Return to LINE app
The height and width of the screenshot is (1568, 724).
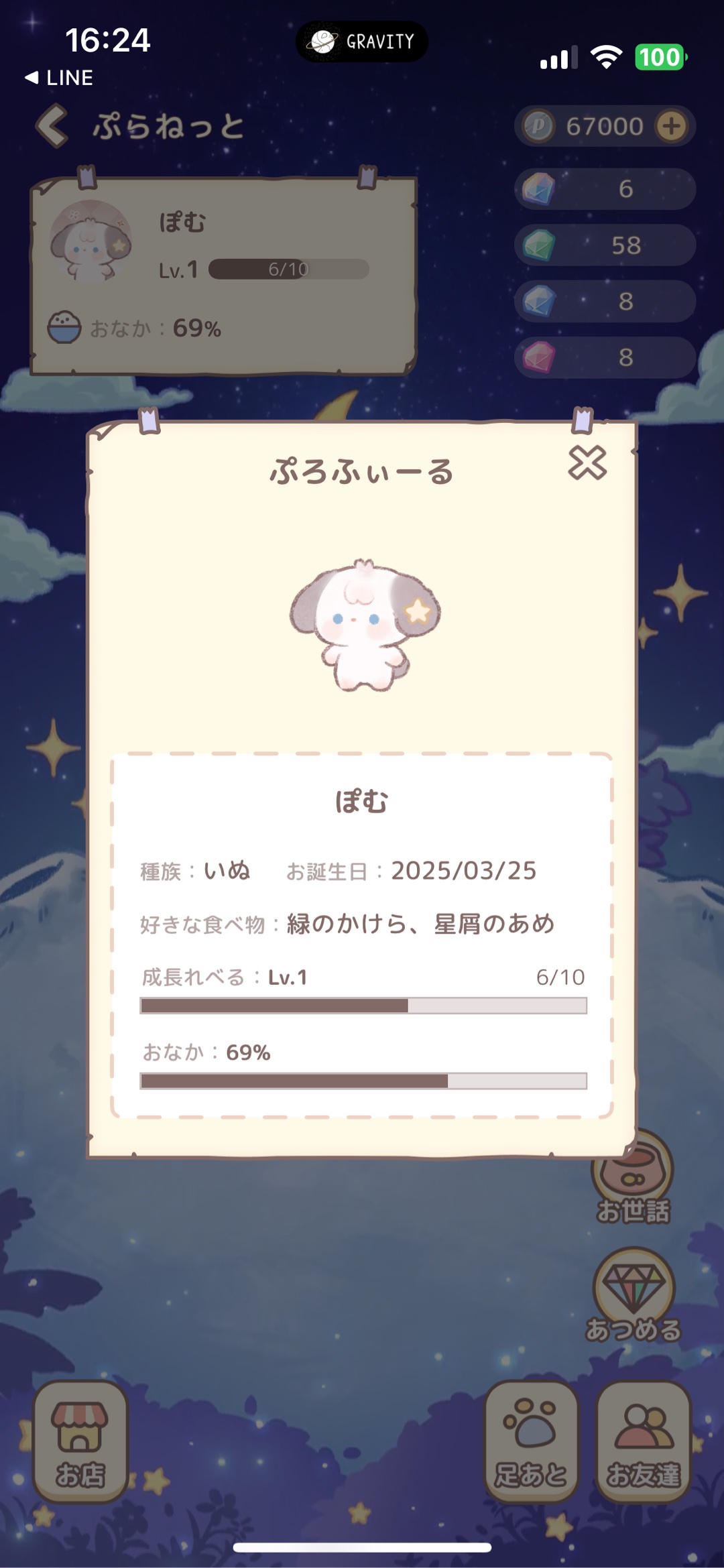pos(59,78)
